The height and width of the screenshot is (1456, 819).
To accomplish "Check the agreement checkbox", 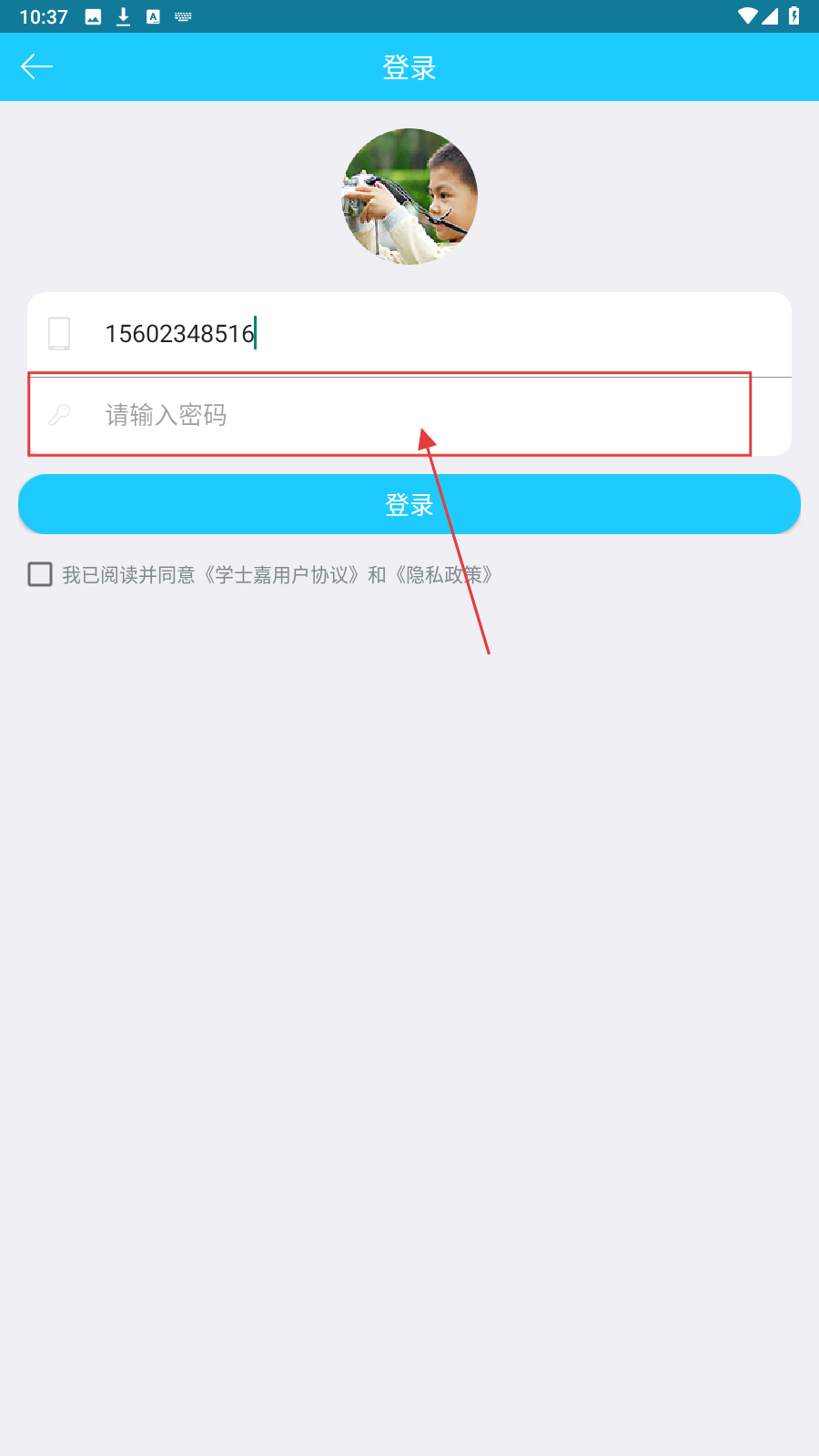I will [40, 574].
